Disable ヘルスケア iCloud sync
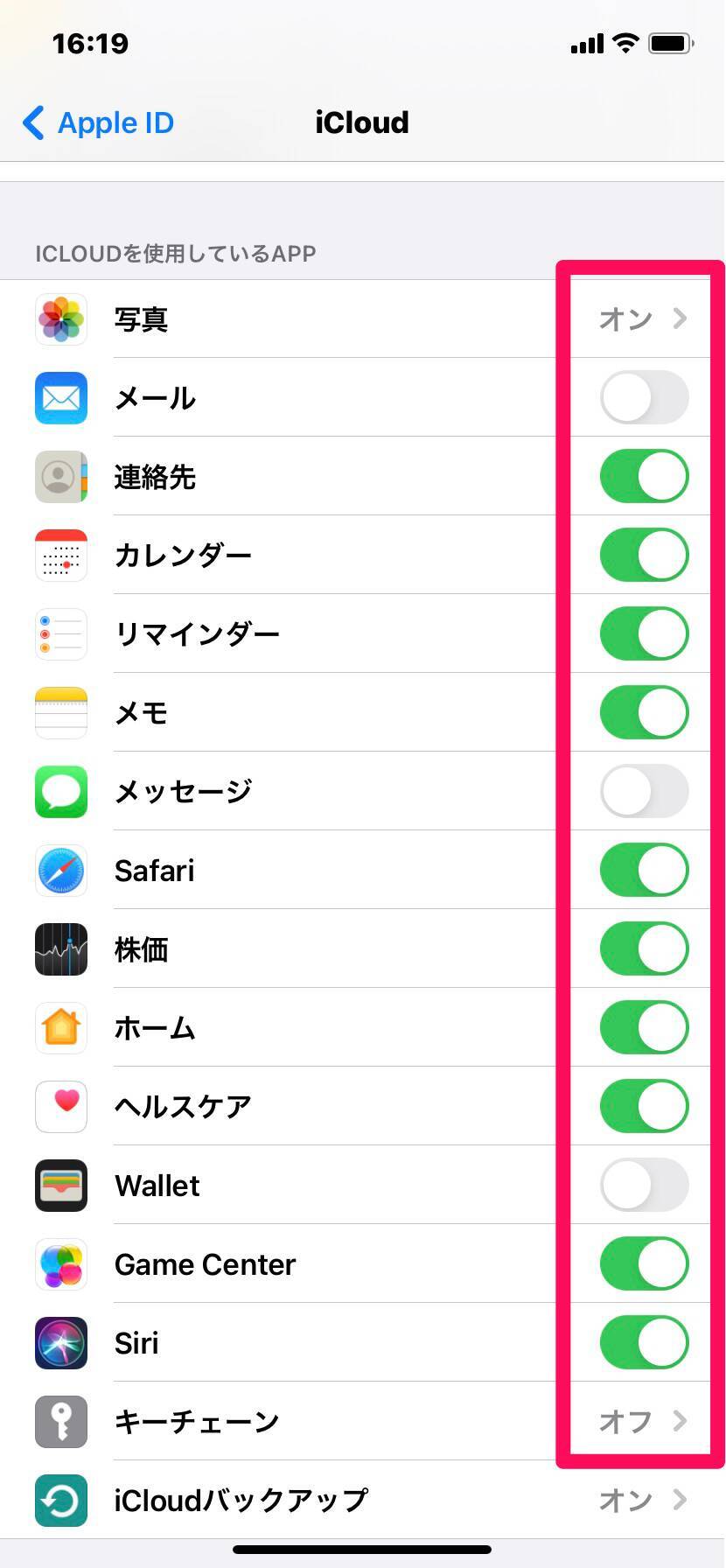The height and width of the screenshot is (1568, 726). point(644,1106)
